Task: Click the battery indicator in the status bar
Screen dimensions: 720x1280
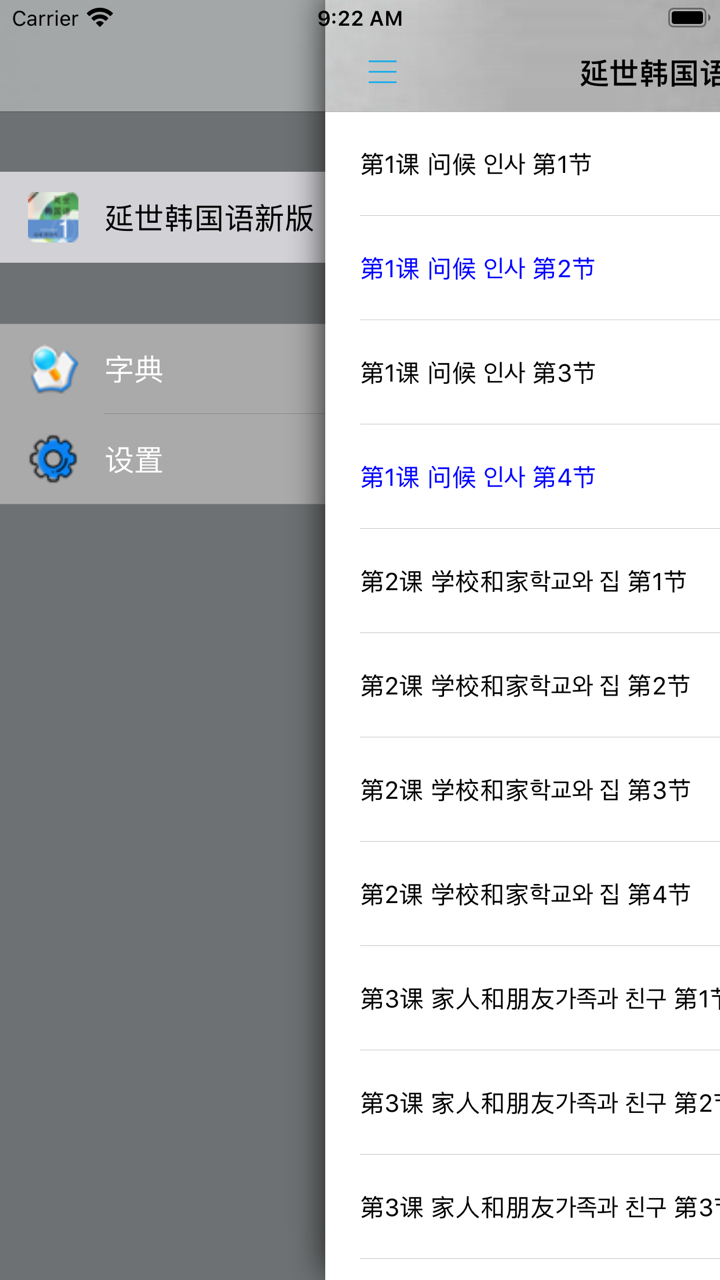Action: (x=686, y=16)
